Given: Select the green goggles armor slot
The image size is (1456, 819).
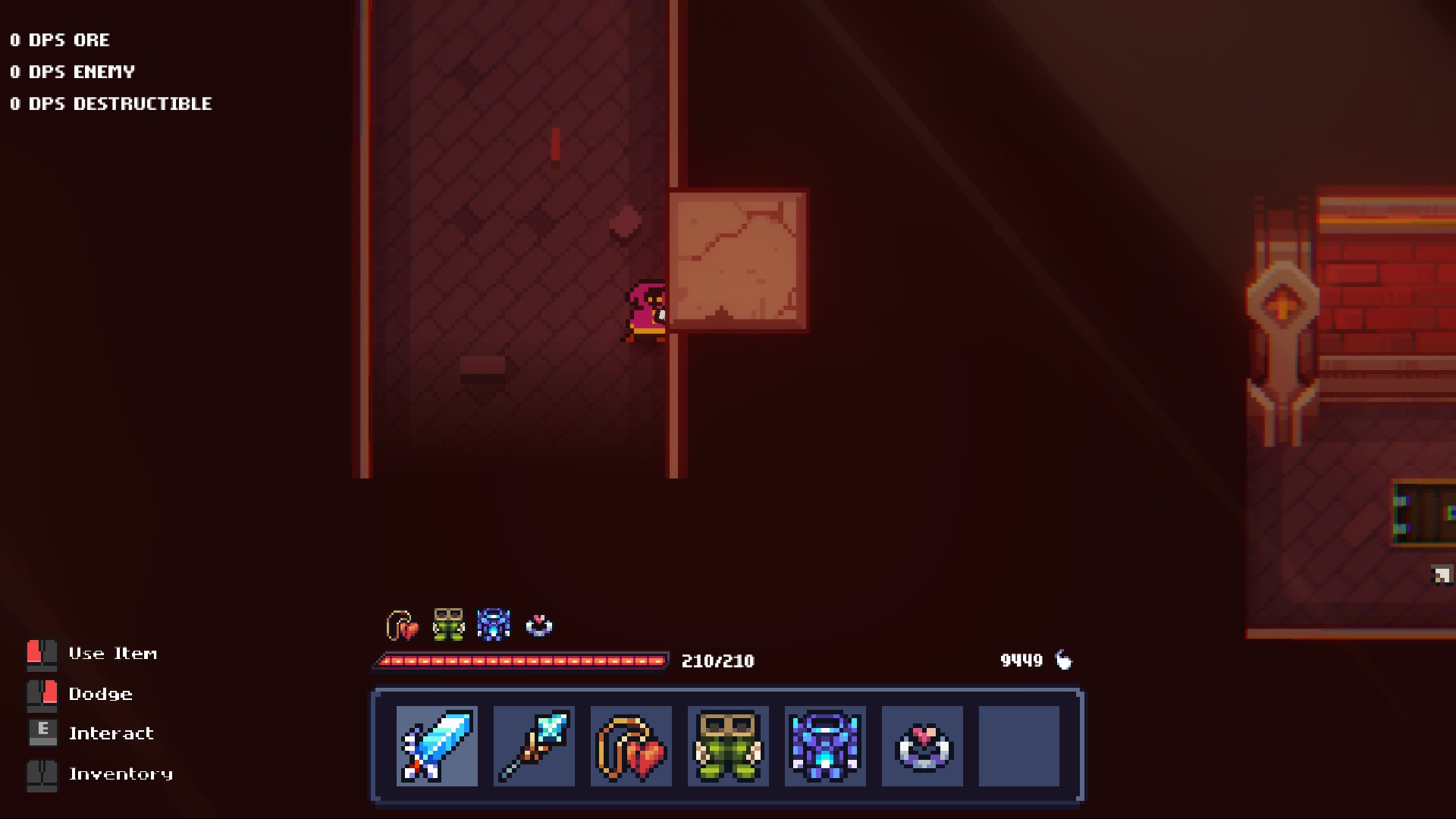Looking at the screenshot, I should 728,746.
